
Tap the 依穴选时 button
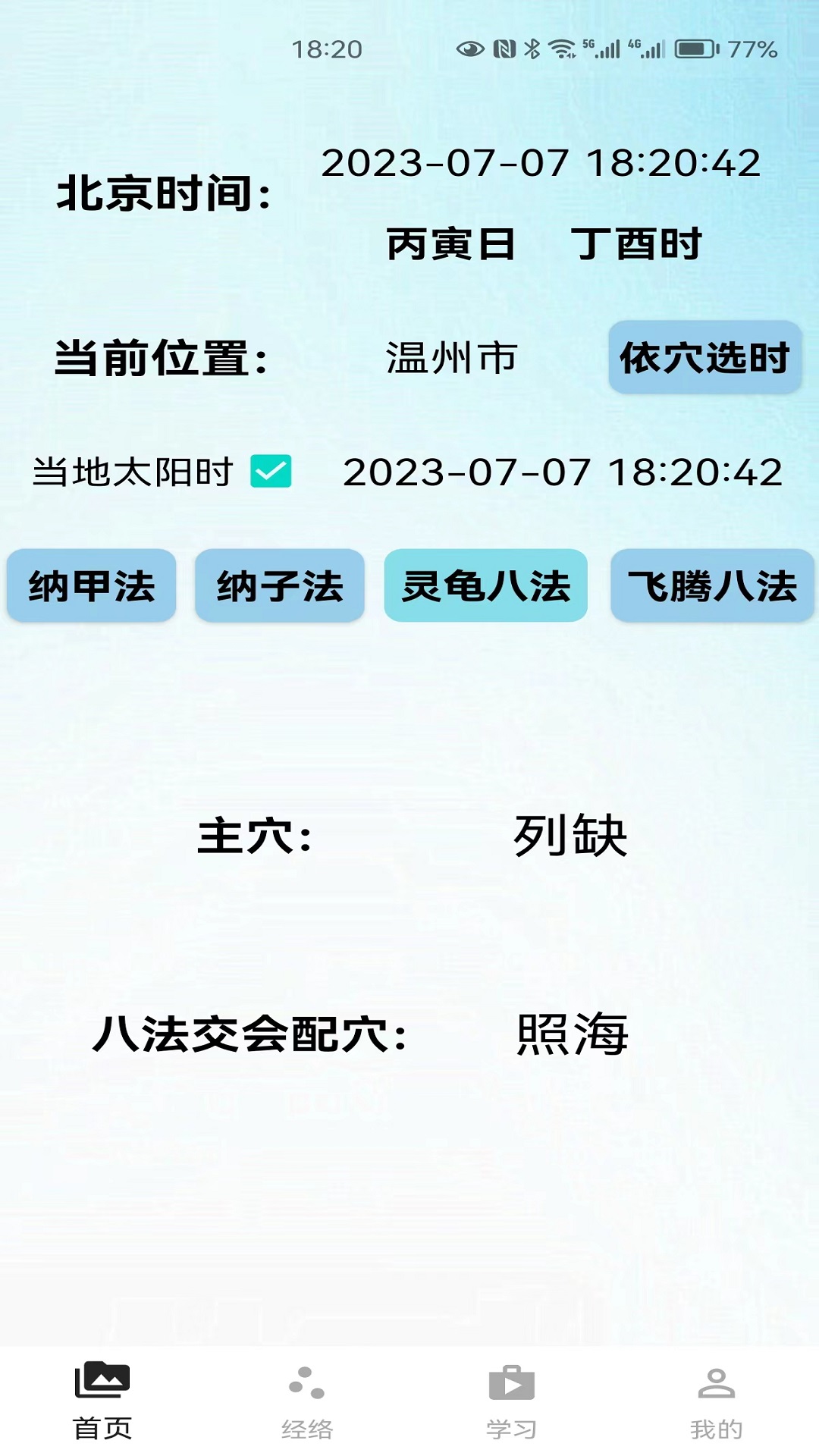point(704,357)
